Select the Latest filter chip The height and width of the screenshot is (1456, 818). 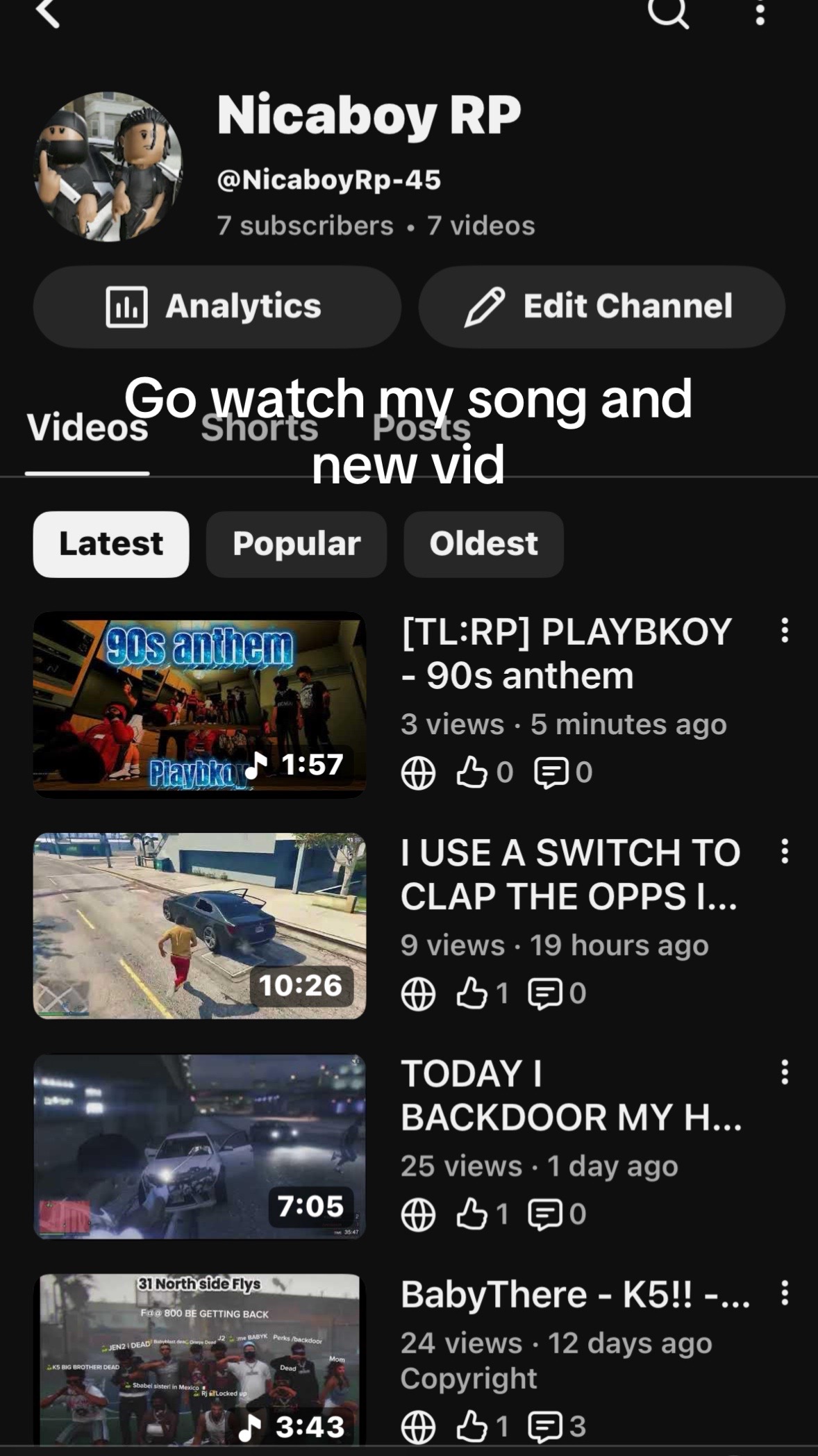tap(111, 544)
